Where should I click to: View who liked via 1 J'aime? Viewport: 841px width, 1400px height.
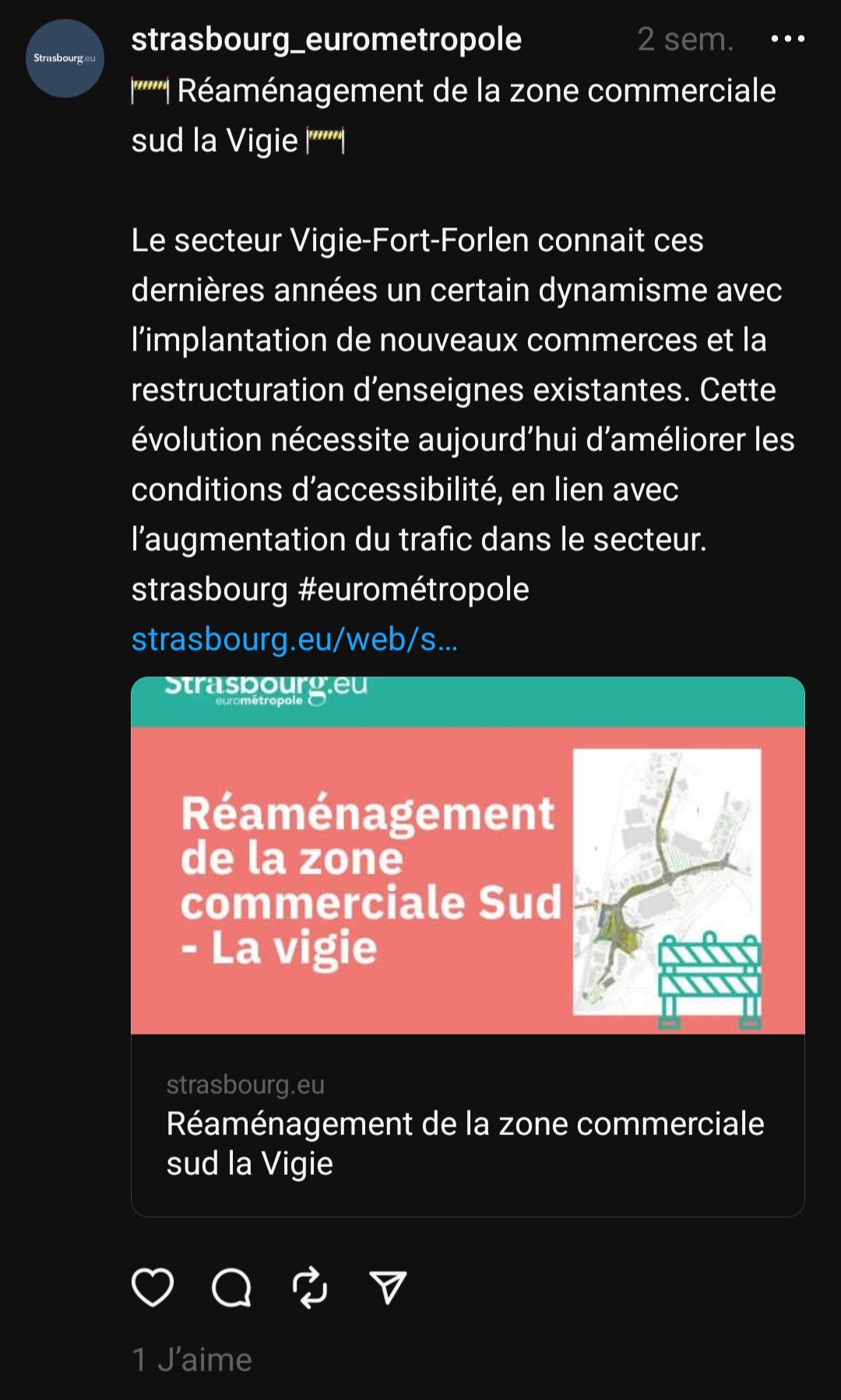[x=192, y=1359]
